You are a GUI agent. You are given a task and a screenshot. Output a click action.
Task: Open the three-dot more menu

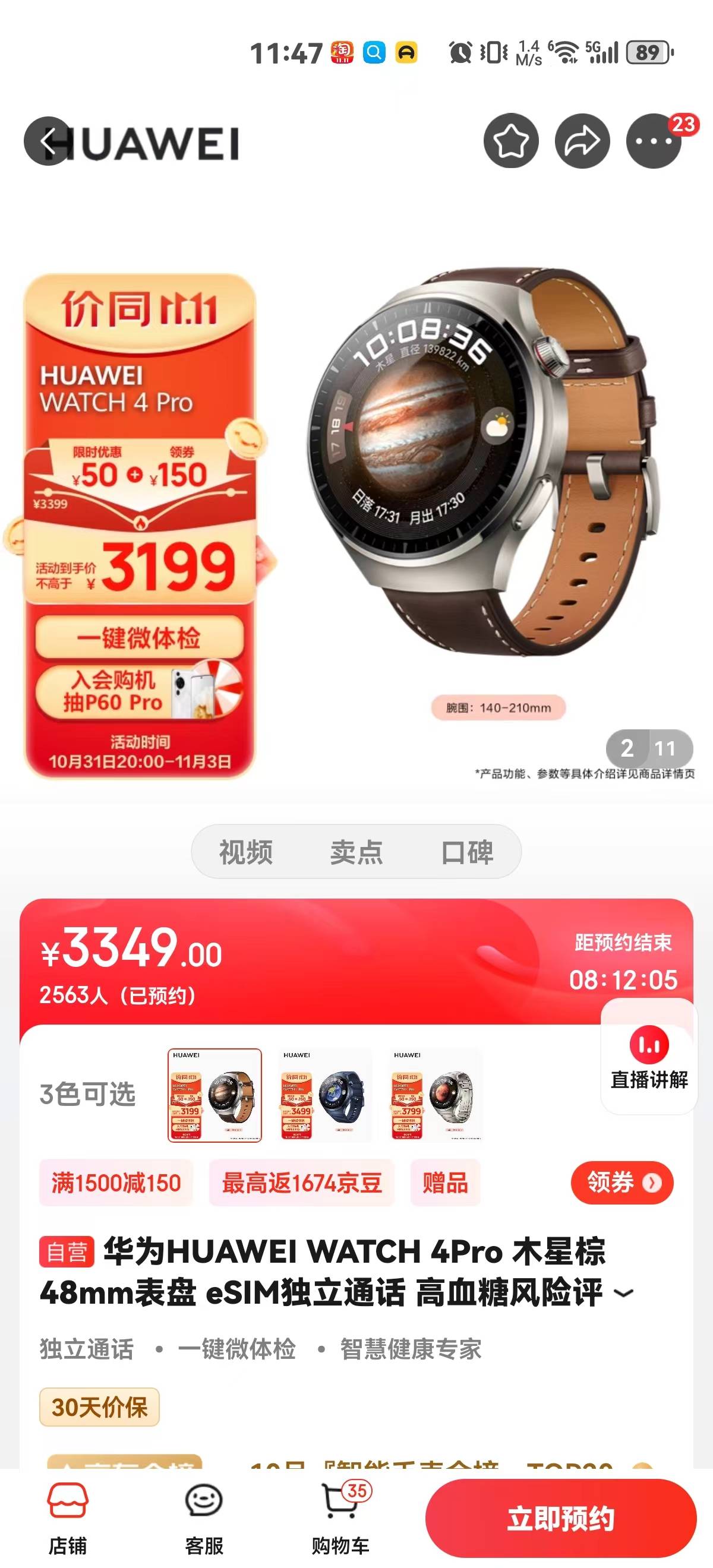click(x=654, y=141)
